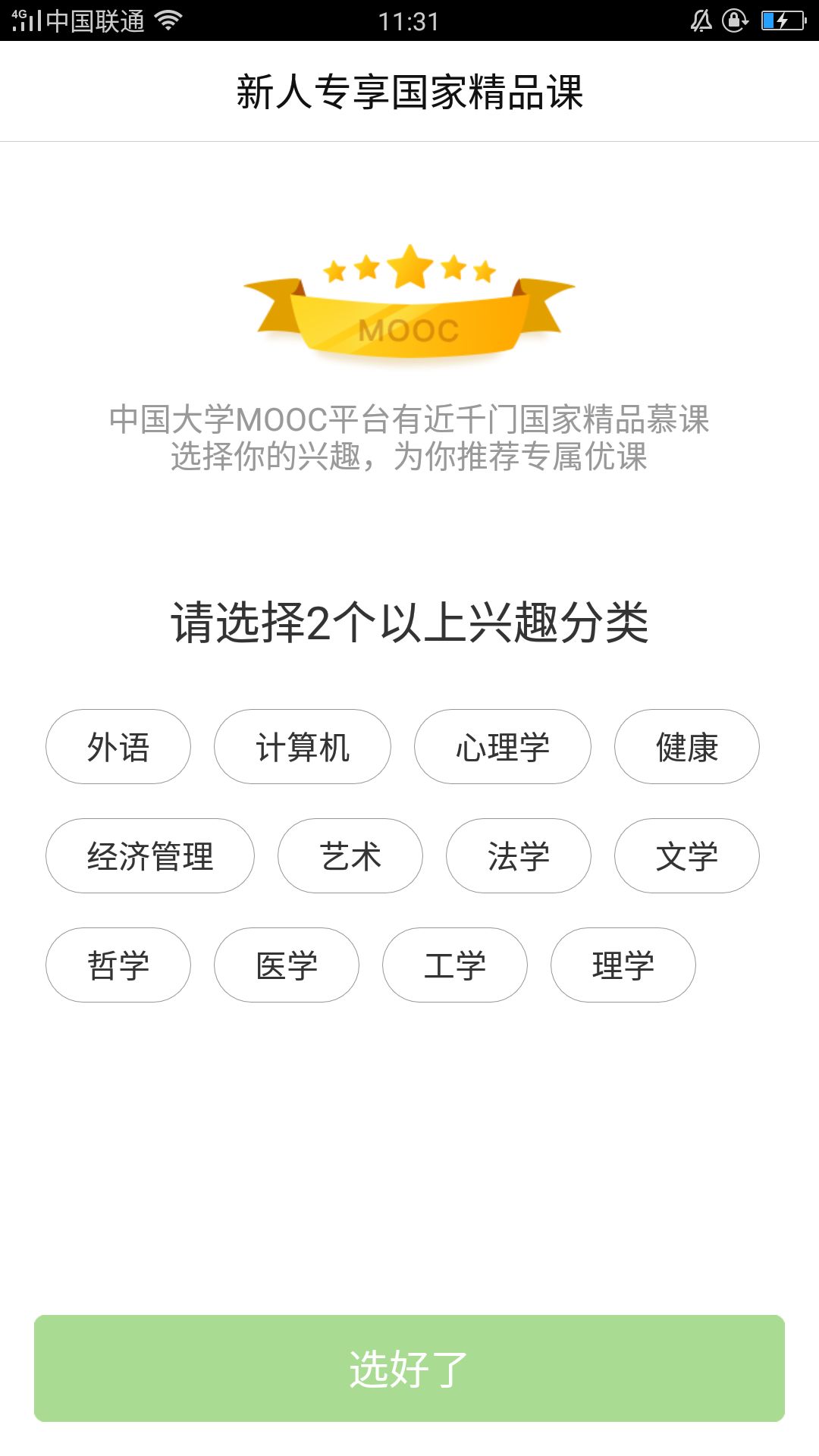This screenshot has height=1456, width=819.
Task: Choose the 计算机 category
Action: pyautogui.click(x=303, y=747)
